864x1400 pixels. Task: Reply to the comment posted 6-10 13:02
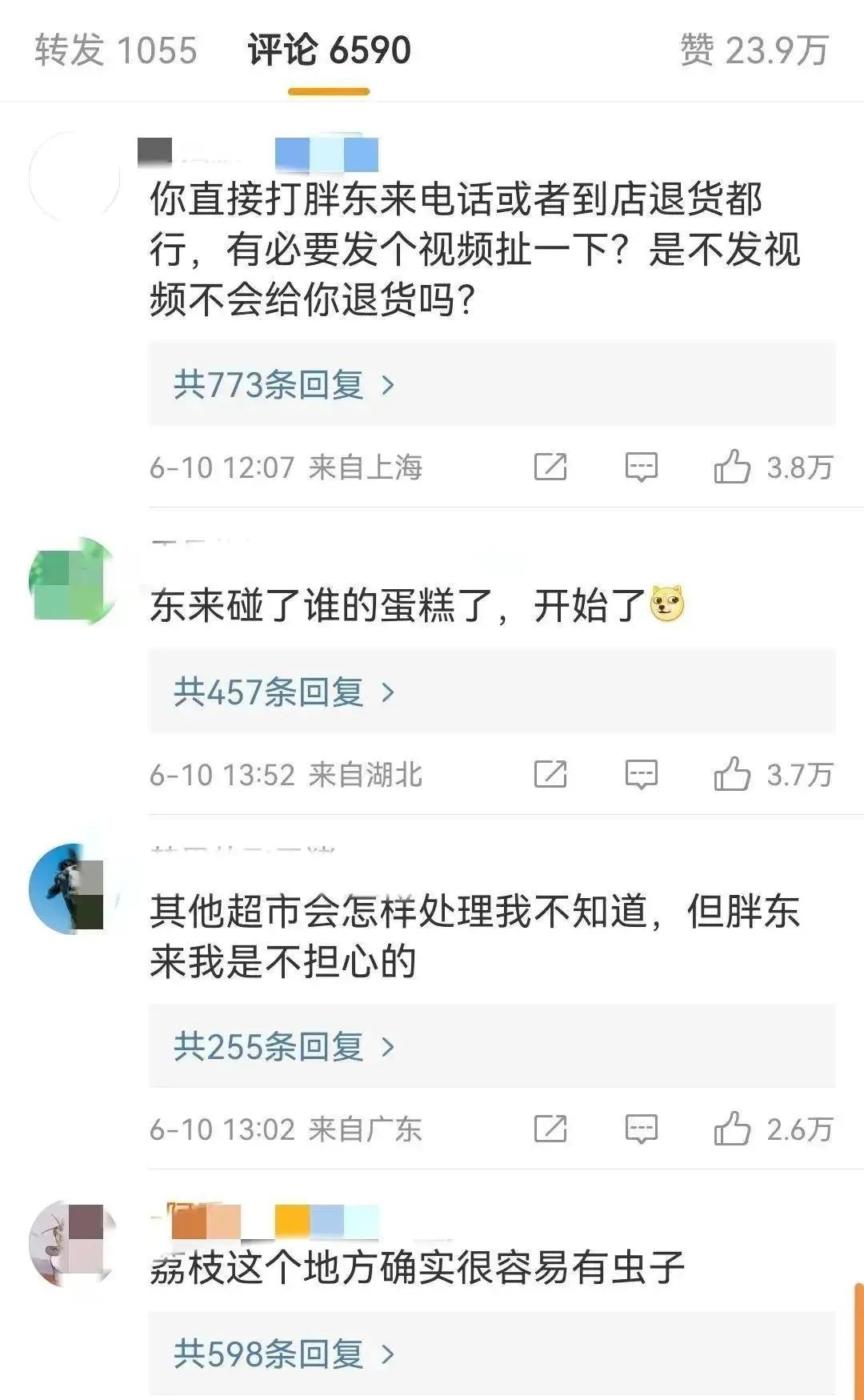point(641,1129)
